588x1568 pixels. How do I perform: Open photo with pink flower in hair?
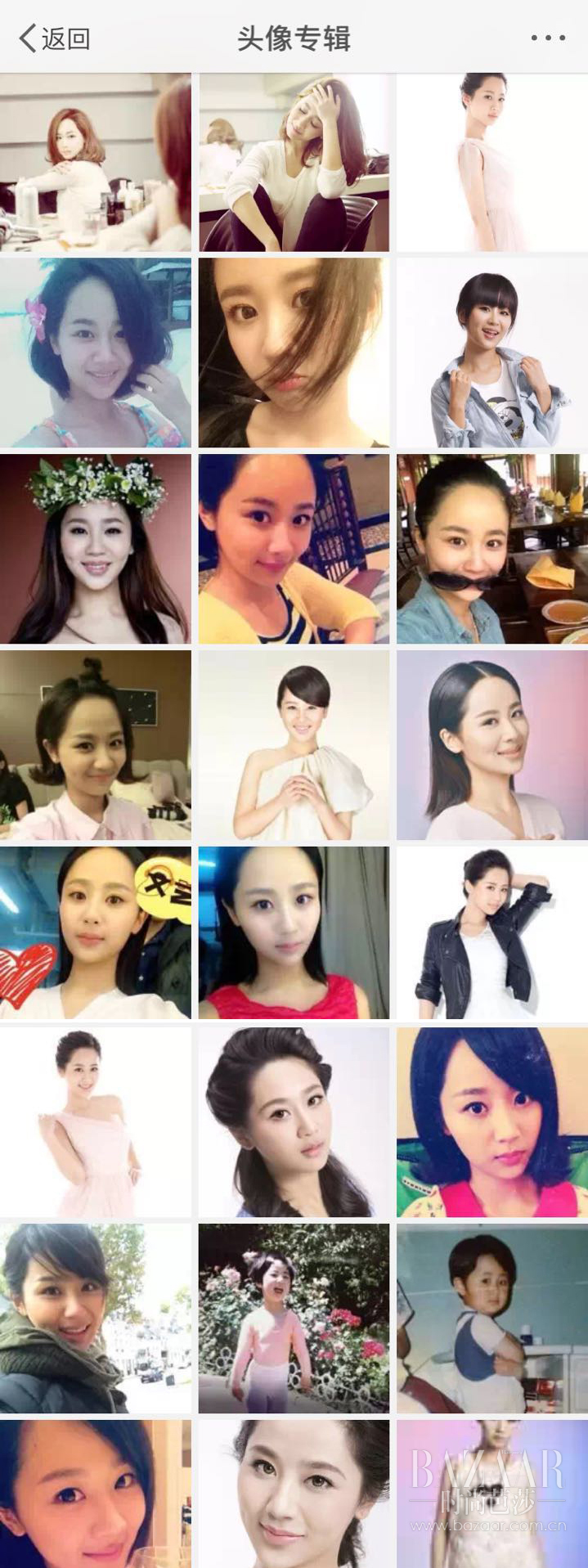96,353
